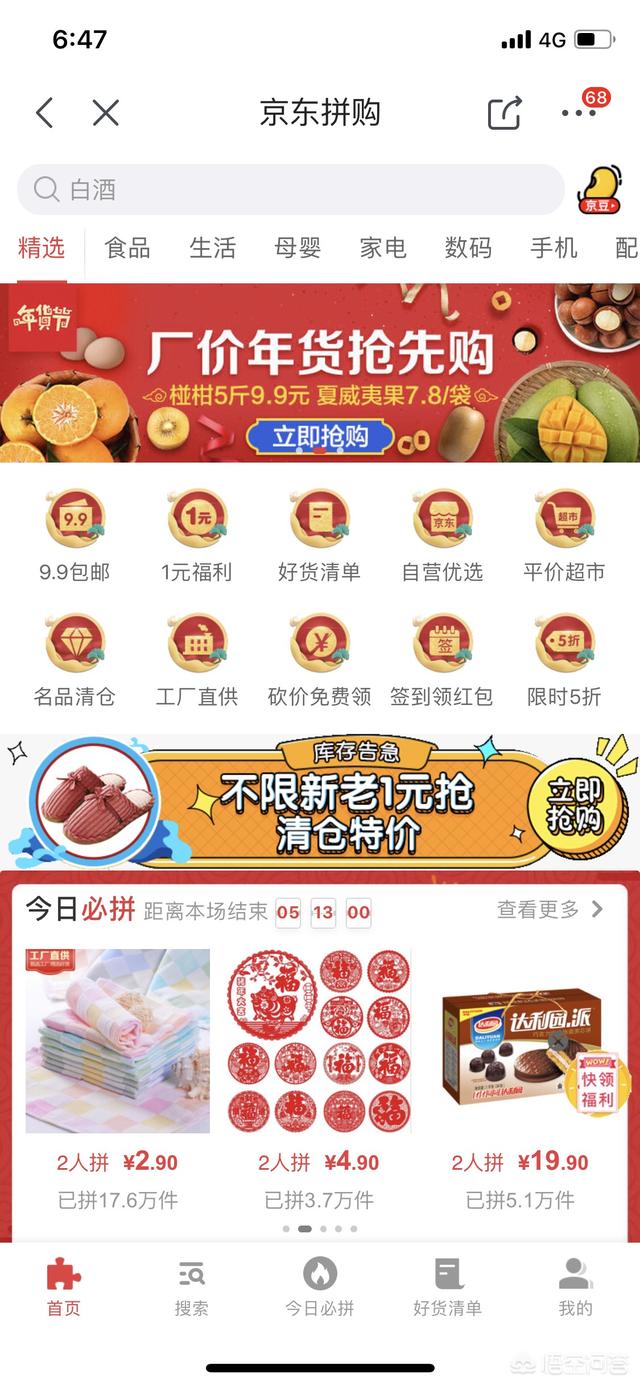
Task: Switch to the 食品 category tab
Action: [x=128, y=248]
